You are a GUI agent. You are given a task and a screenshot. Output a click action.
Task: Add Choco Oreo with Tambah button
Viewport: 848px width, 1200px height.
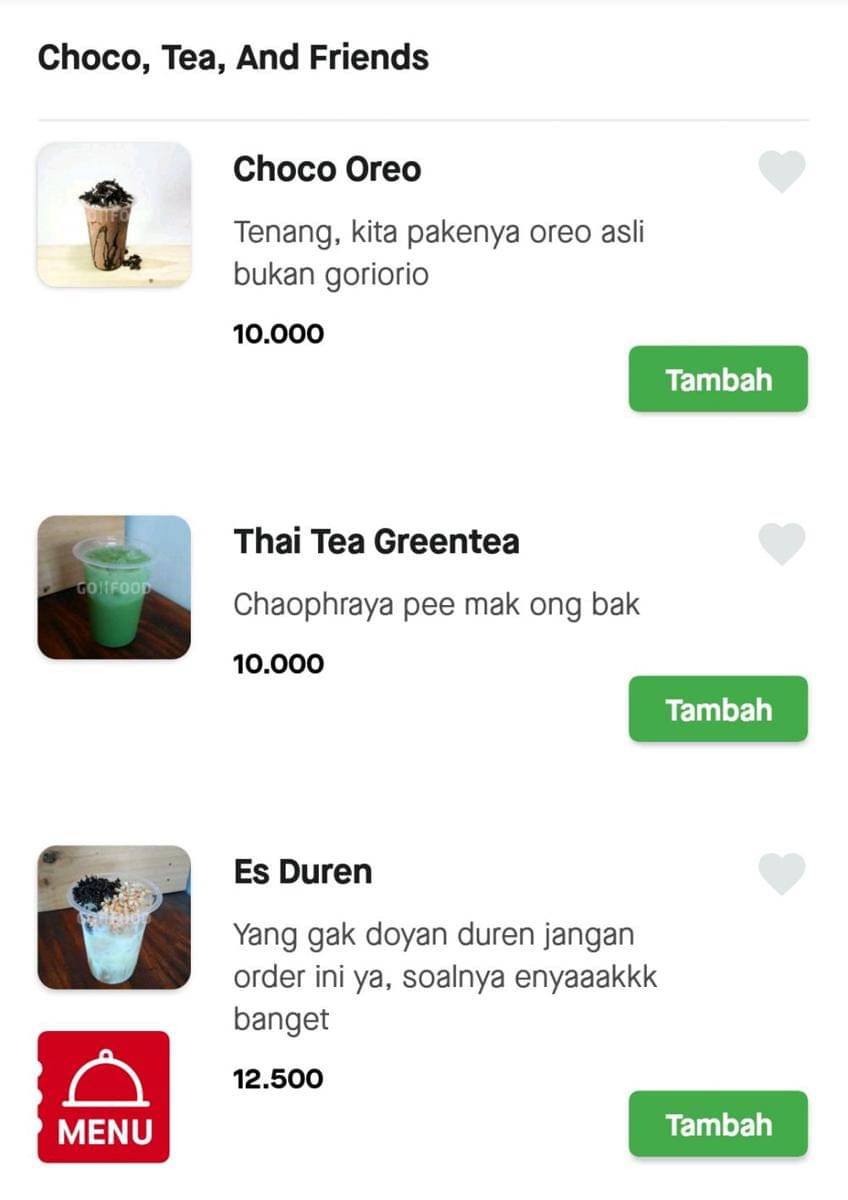(x=718, y=379)
